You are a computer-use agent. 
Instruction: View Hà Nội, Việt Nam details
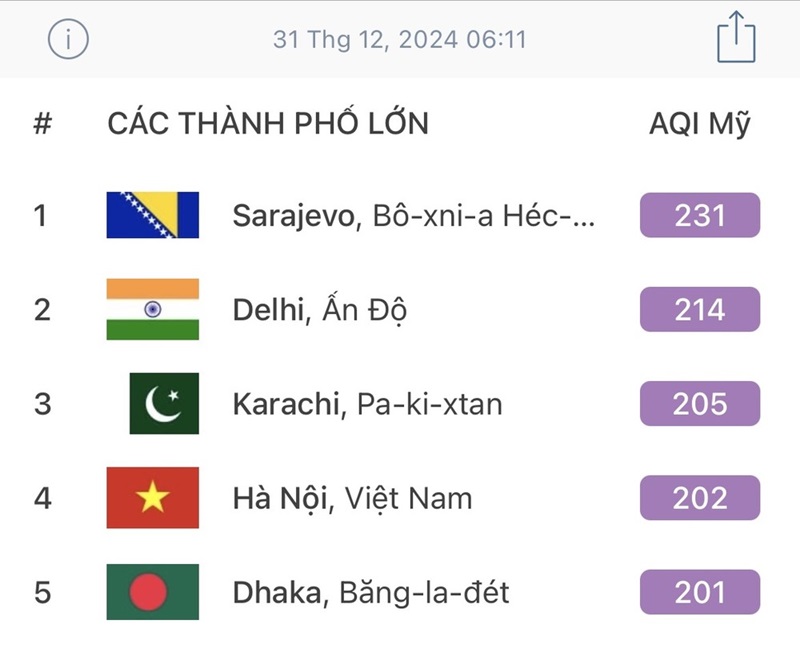point(352,498)
